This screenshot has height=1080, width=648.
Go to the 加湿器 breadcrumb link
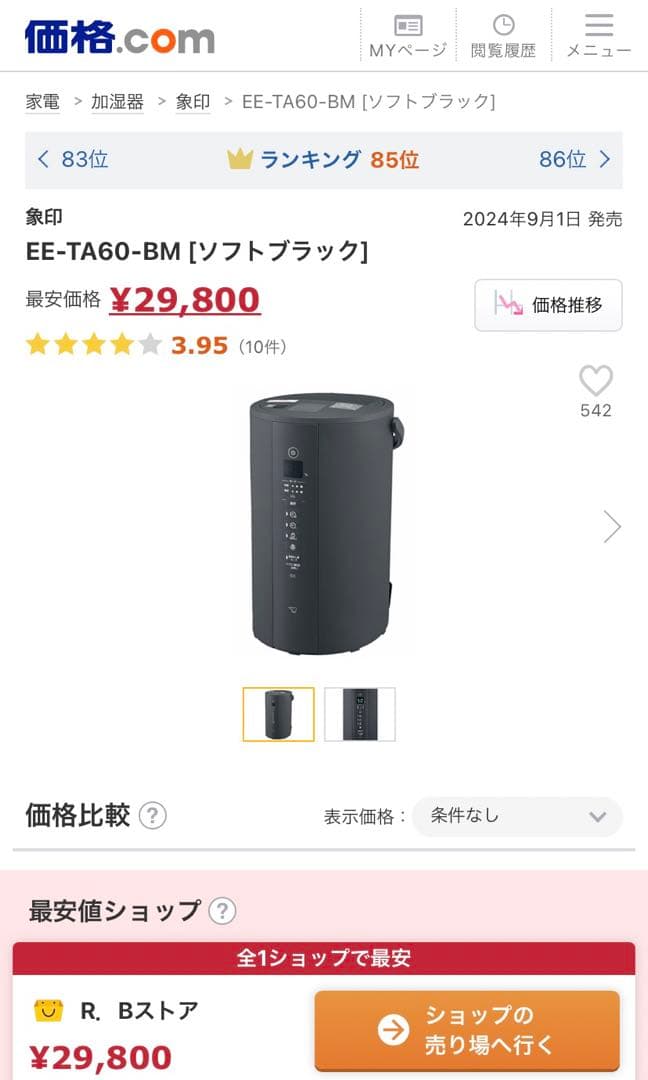[x=117, y=101]
